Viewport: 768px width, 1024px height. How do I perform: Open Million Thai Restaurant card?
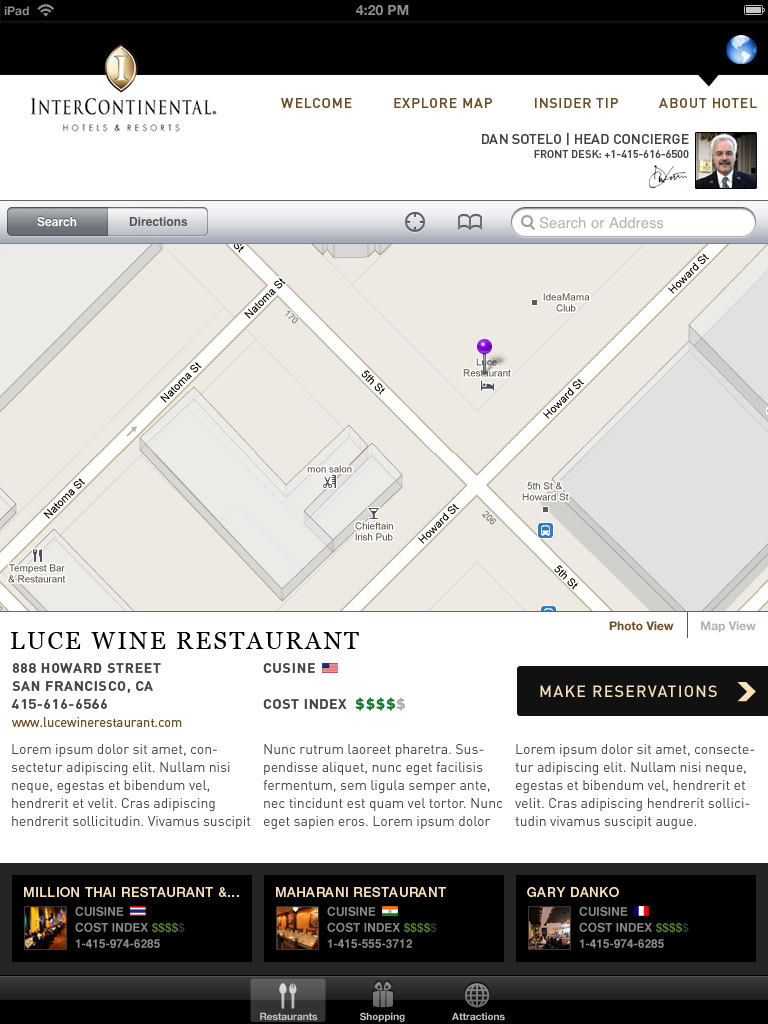pos(132,919)
